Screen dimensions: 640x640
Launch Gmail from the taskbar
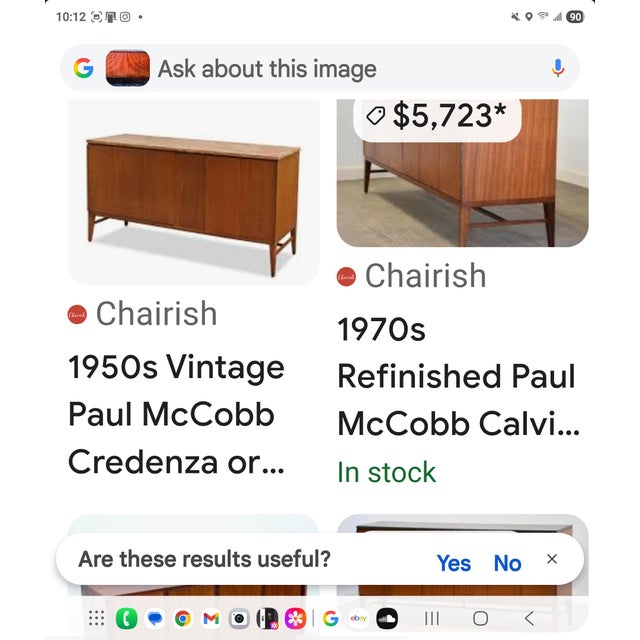(211, 618)
